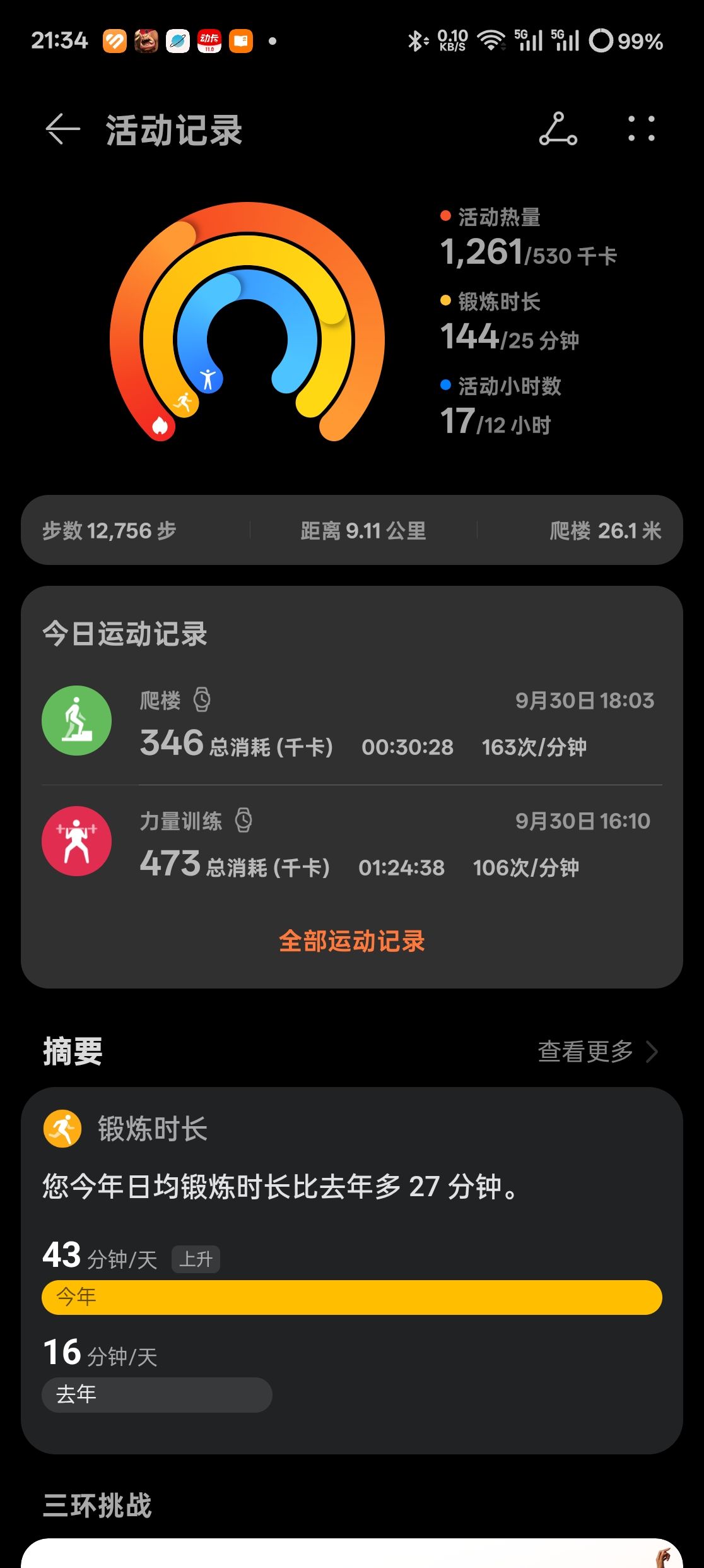The image size is (704, 1568).
Task: Open the four-dot more options menu
Action: tap(641, 129)
